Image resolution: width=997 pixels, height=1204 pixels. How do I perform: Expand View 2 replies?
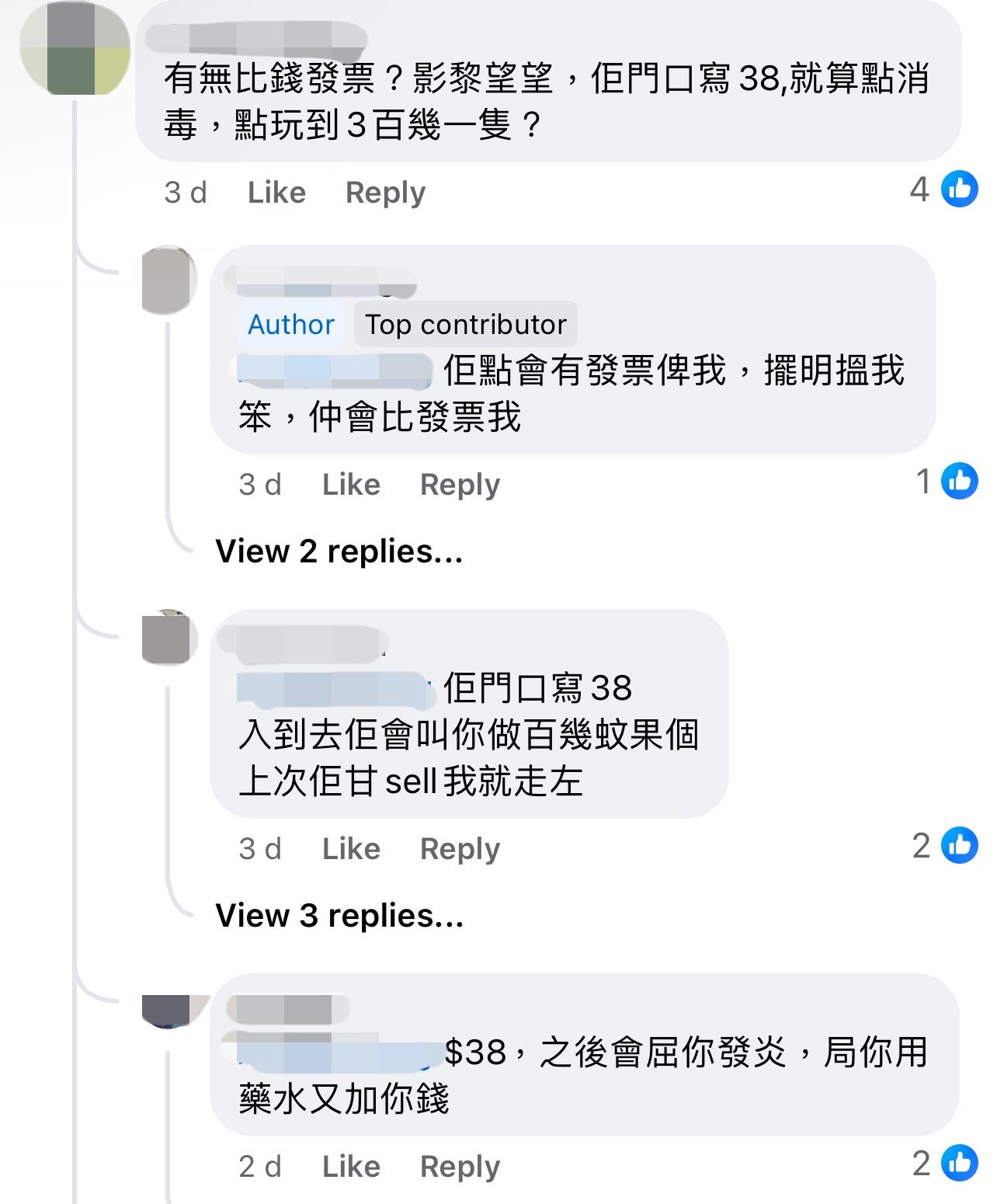pos(339,552)
